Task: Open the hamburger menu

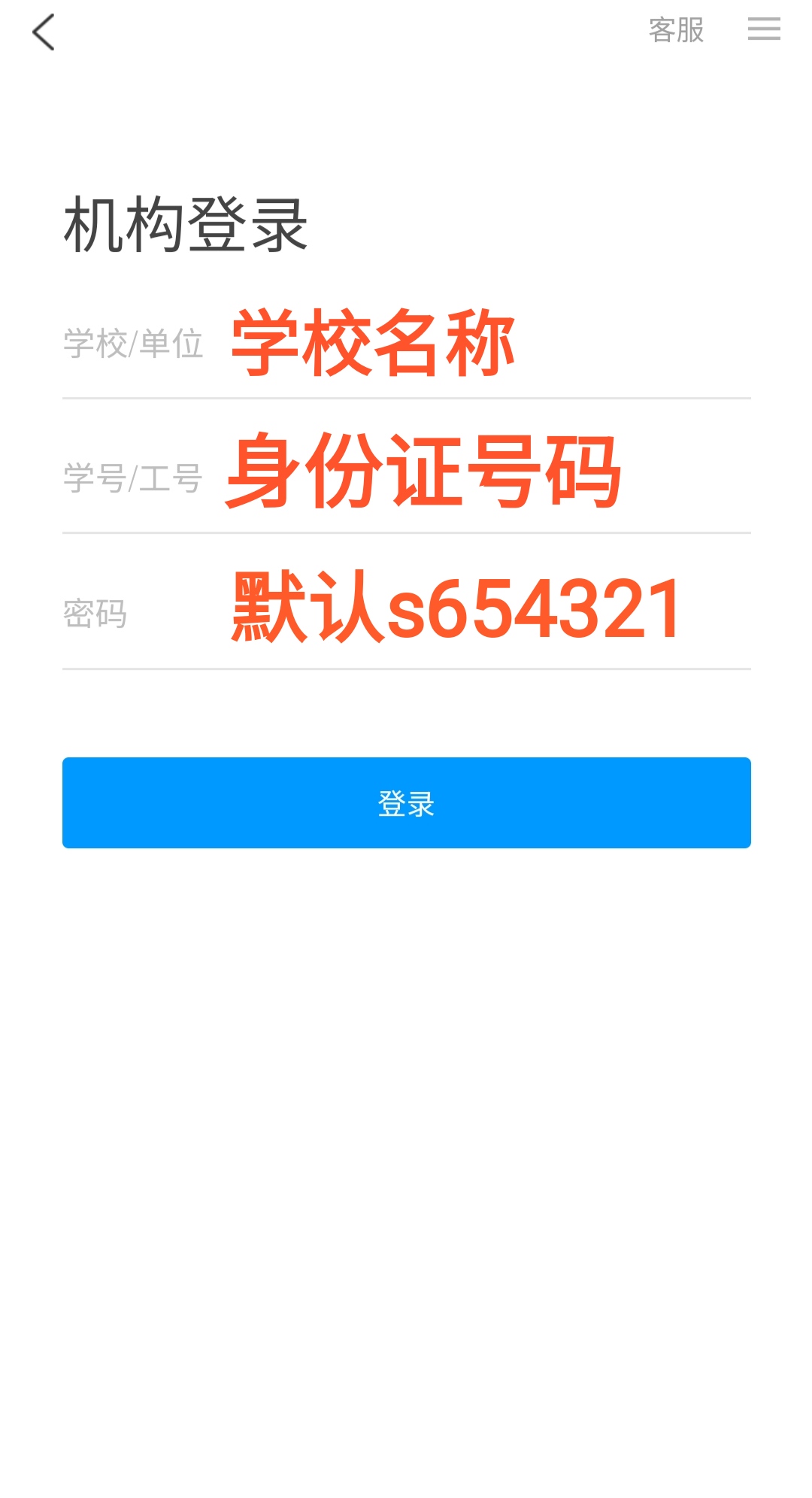Action: (764, 29)
